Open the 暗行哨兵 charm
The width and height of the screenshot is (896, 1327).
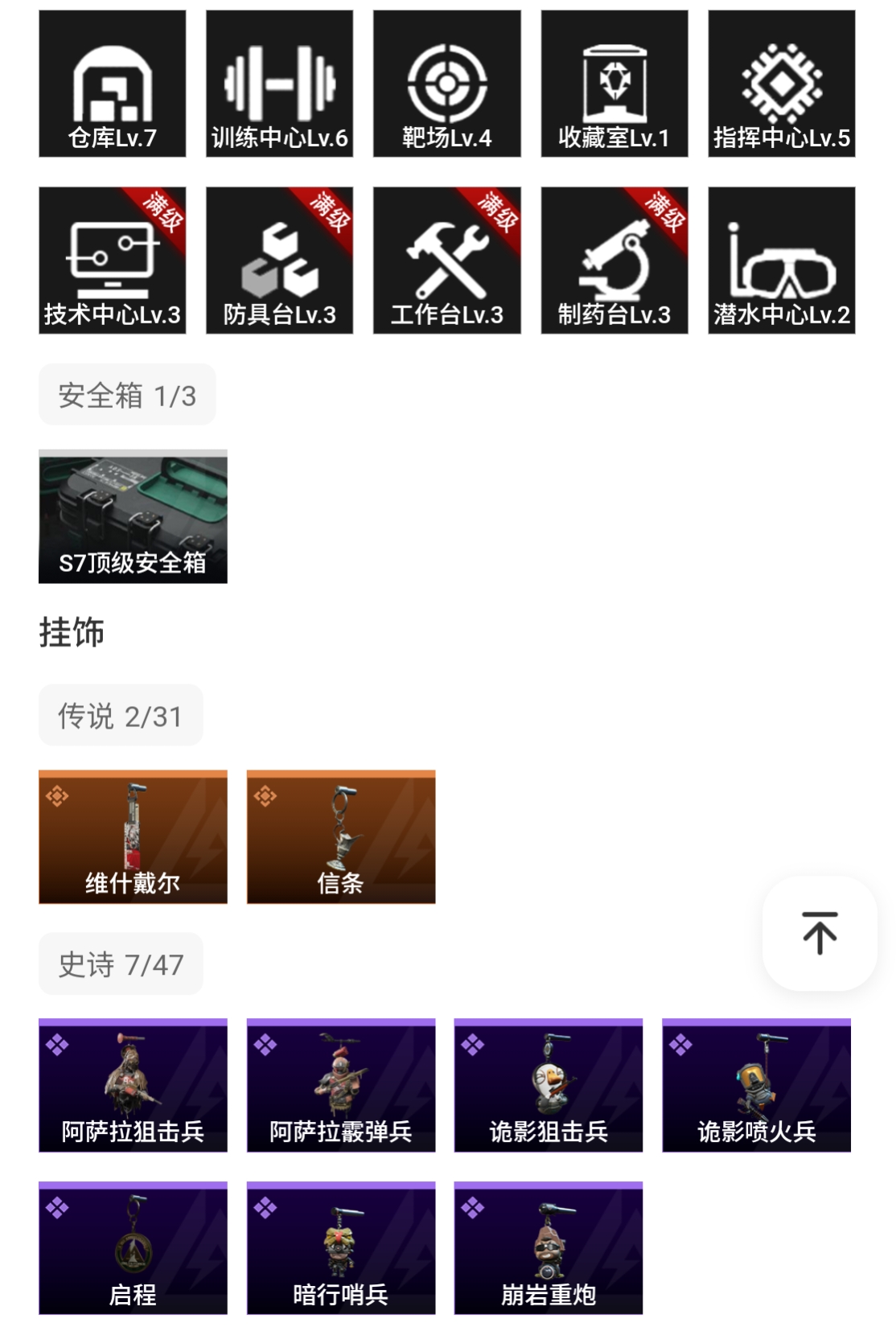coord(341,1247)
